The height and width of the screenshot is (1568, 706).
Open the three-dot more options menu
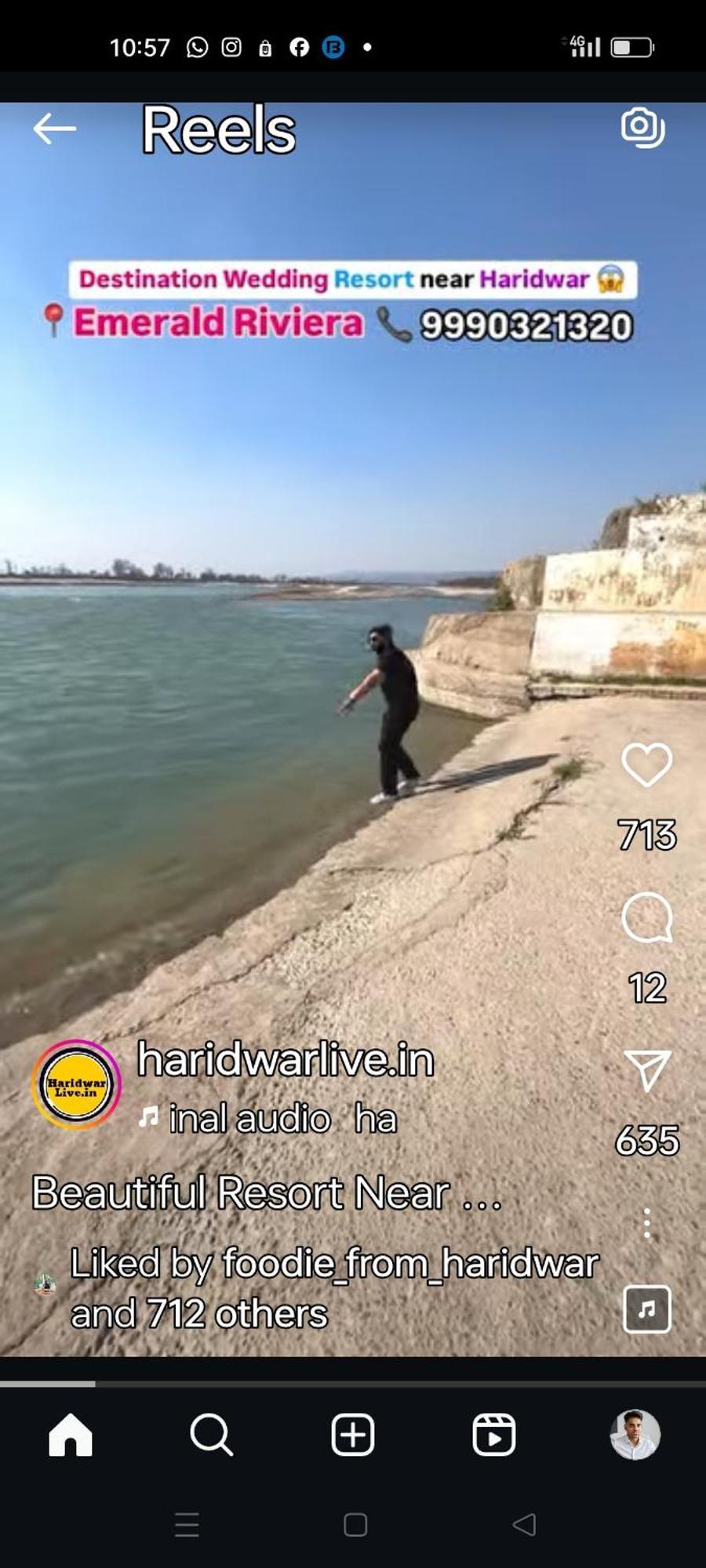pyautogui.click(x=646, y=1223)
